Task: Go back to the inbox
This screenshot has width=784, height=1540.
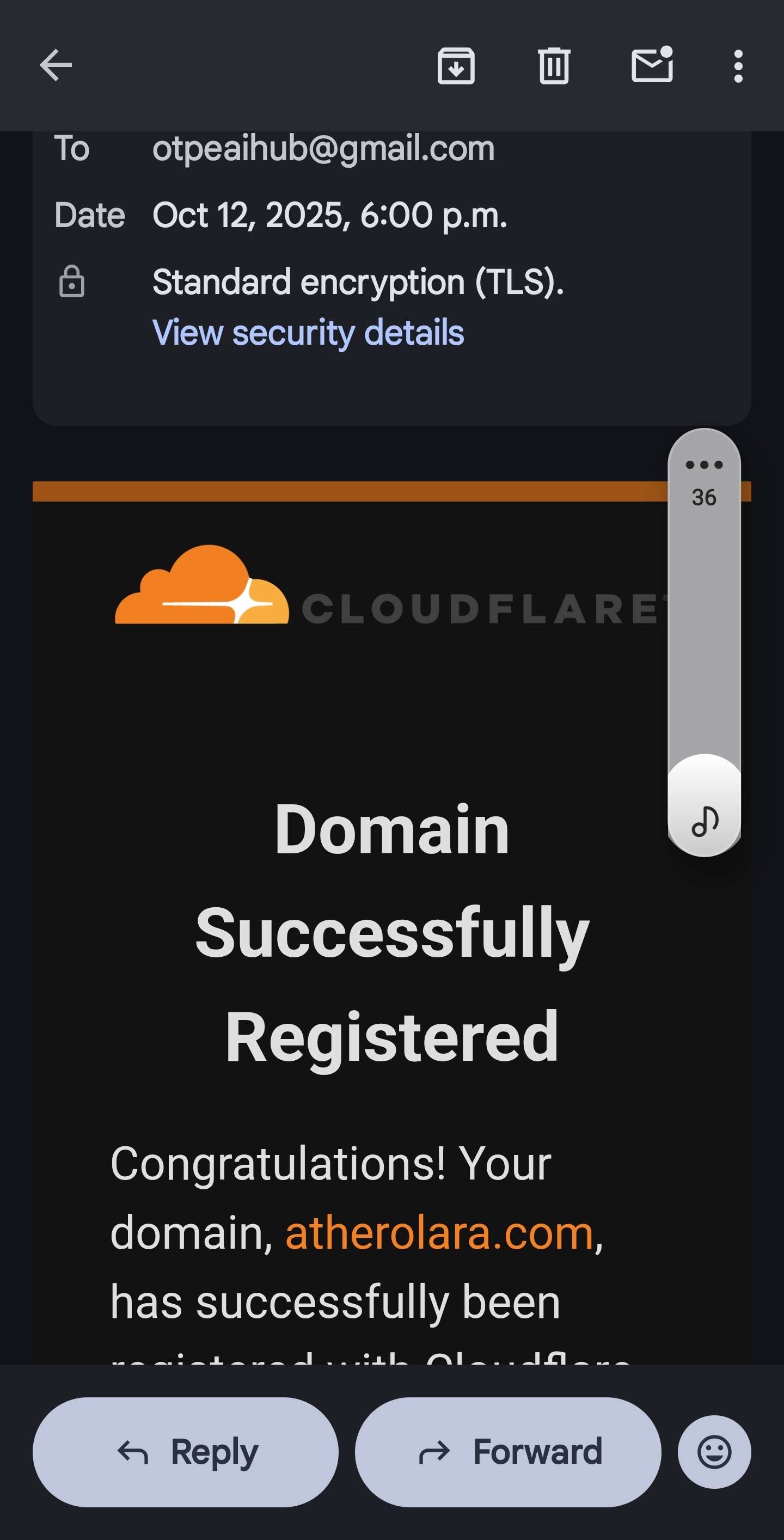Action: point(56,65)
